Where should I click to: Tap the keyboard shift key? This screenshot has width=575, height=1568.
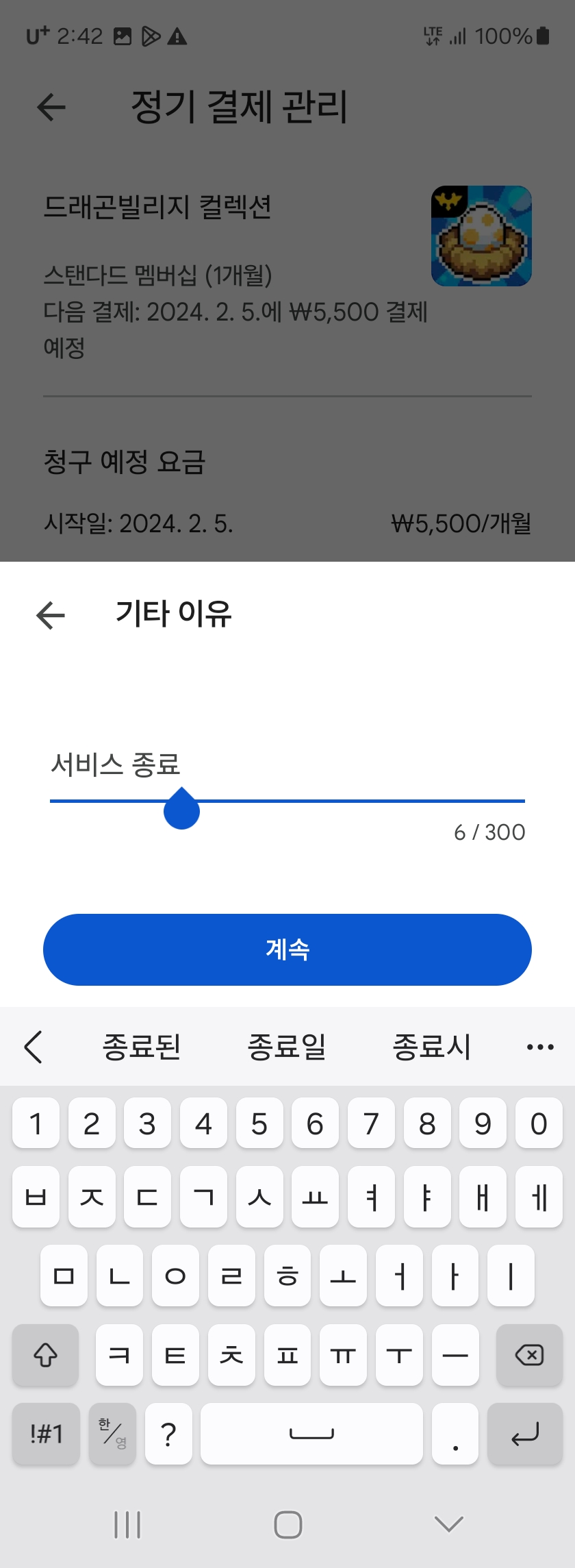[x=46, y=1355]
